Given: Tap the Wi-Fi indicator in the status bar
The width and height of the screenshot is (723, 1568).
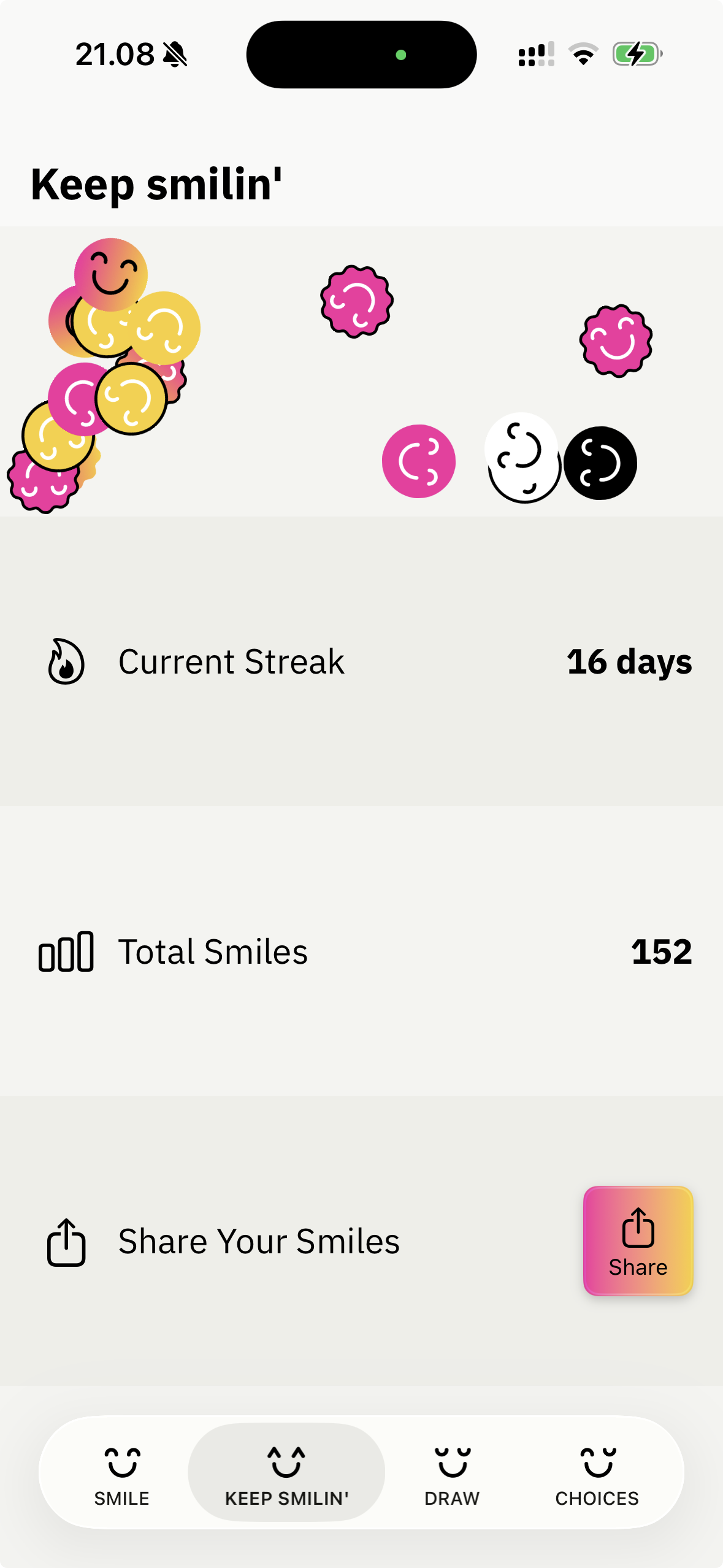Looking at the screenshot, I should click(583, 54).
